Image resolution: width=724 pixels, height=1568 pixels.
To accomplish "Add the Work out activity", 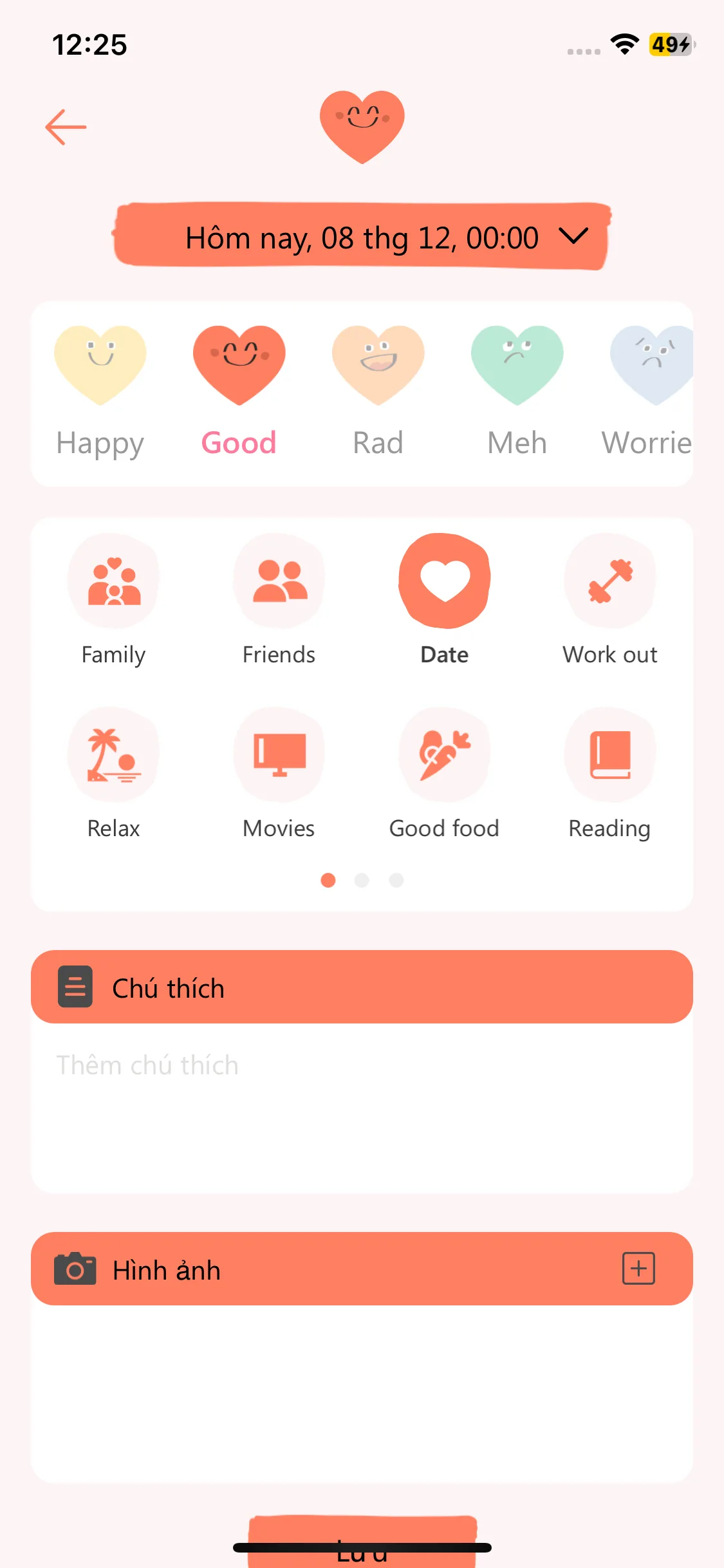I will coord(609,581).
